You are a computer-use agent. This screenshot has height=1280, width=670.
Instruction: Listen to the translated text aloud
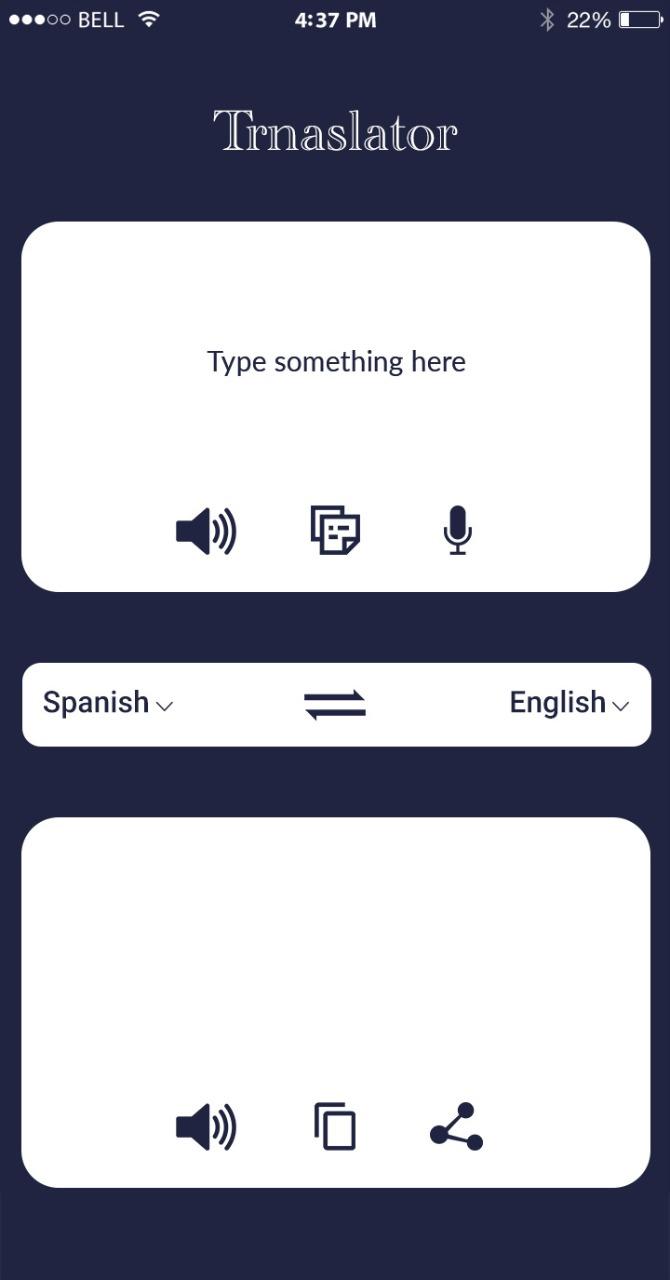click(x=206, y=1127)
